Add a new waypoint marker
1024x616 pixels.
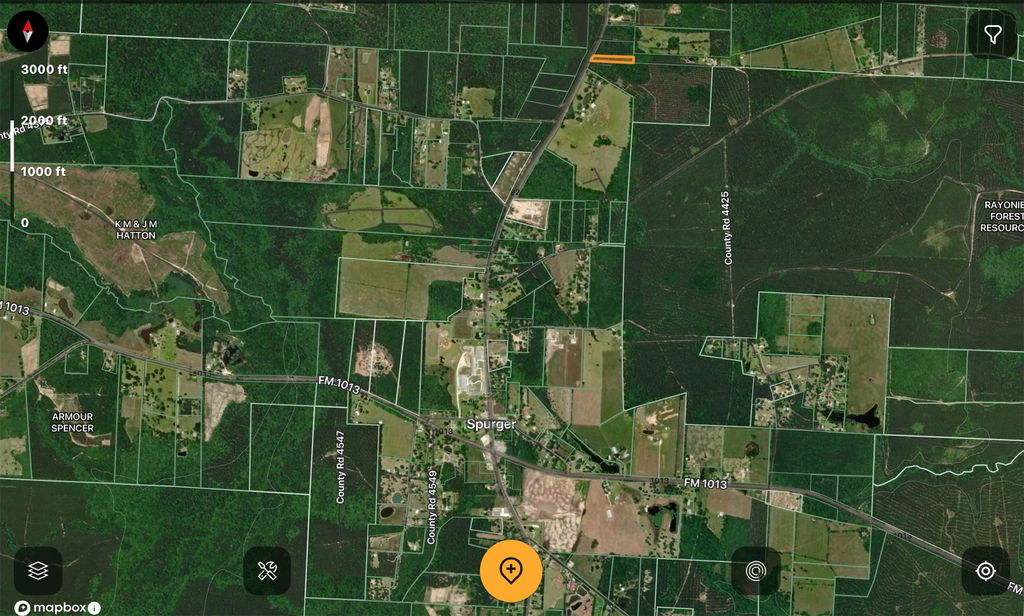coord(511,571)
